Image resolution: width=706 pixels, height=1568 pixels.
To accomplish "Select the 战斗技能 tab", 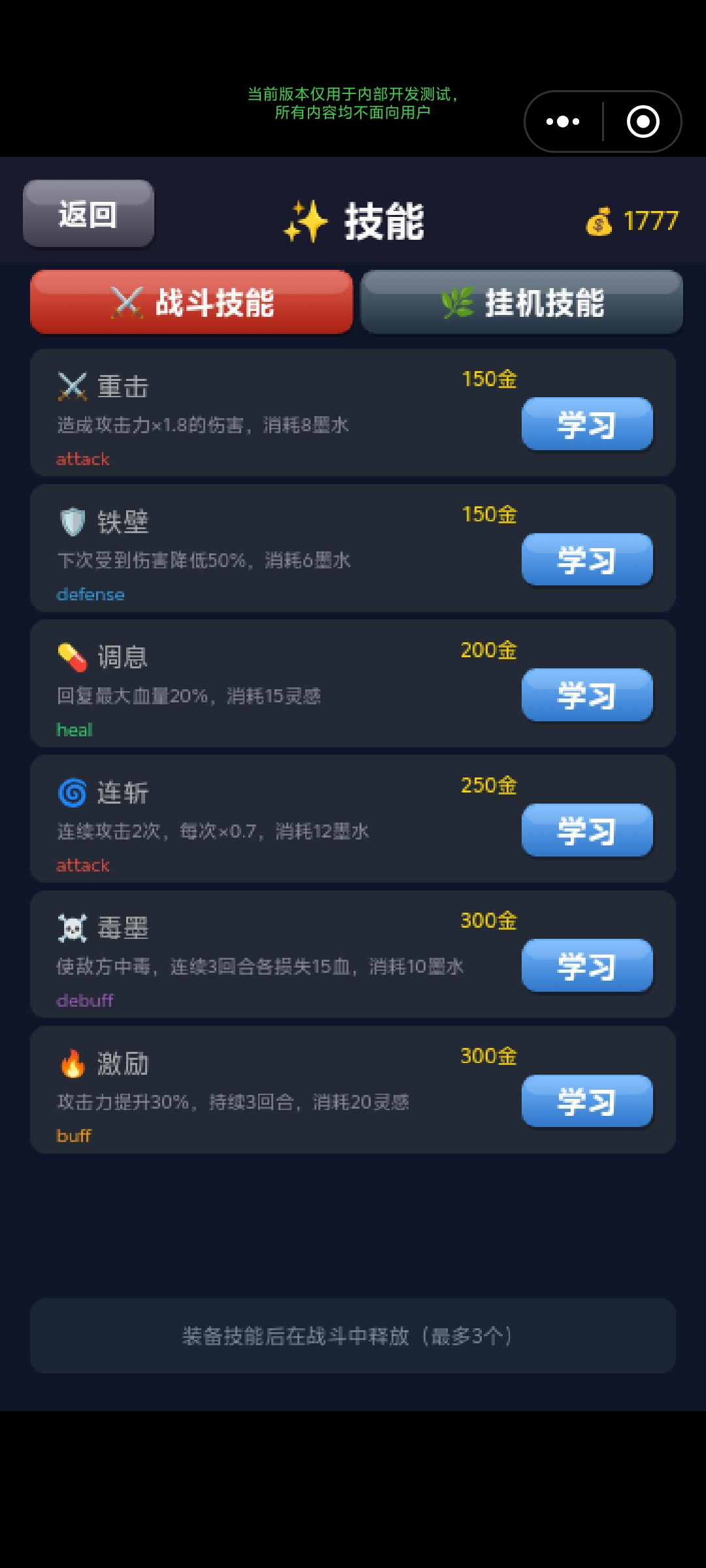I will tap(192, 302).
